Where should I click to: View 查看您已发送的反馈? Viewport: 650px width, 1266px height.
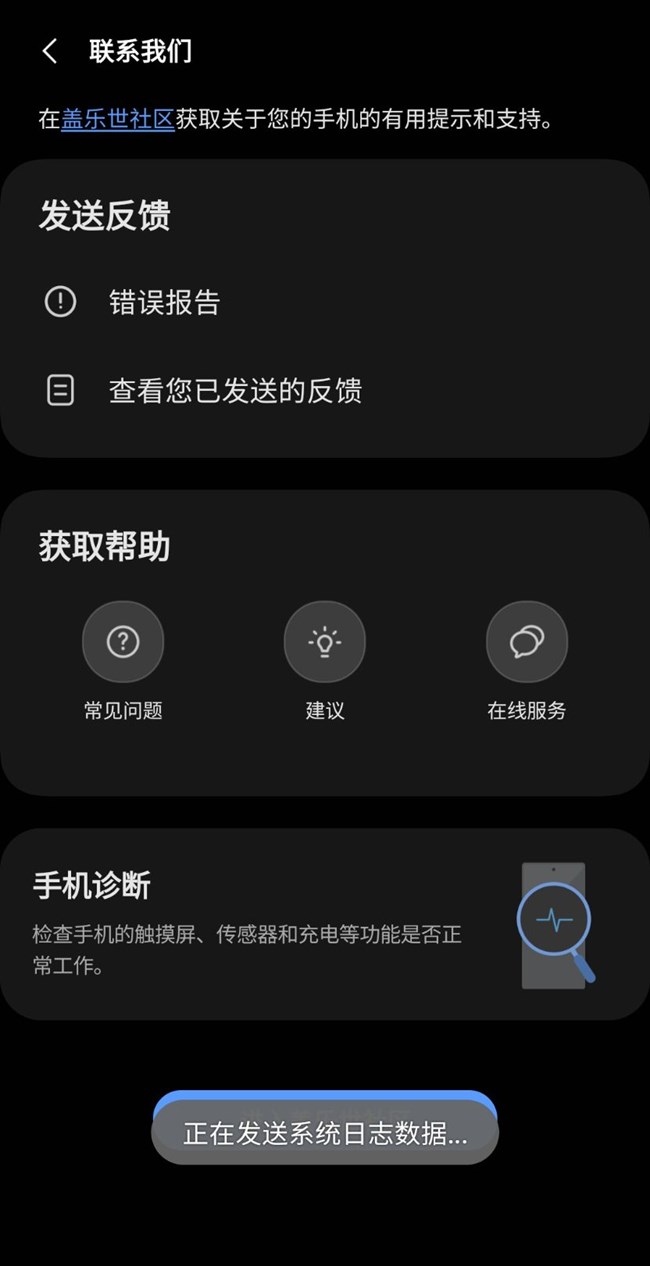click(234, 390)
